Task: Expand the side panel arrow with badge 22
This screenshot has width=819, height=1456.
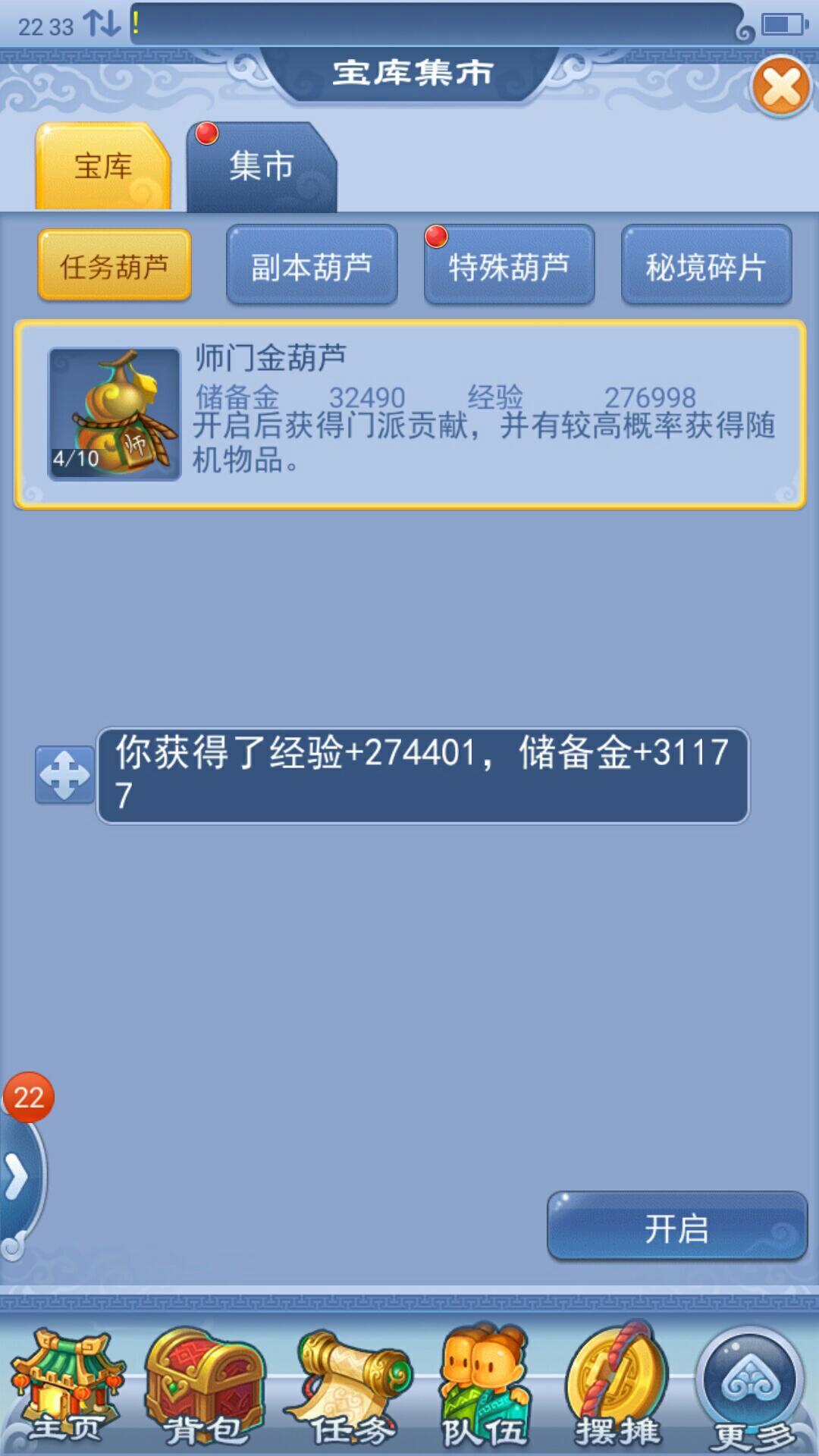Action: click(18, 1176)
